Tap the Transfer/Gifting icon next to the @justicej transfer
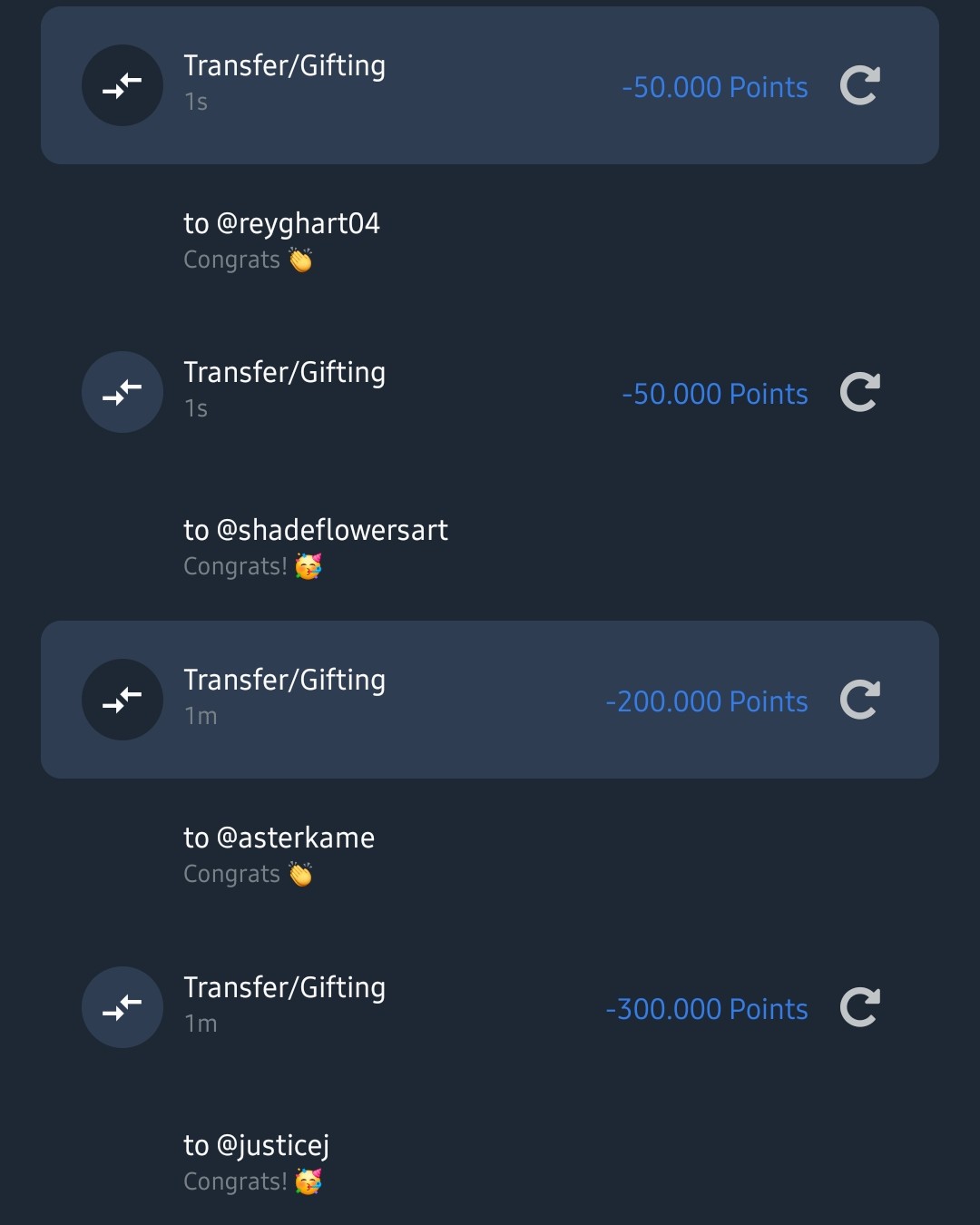Image resolution: width=980 pixels, height=1225 pixels. pyautogui.click(x=122, y=1007)
